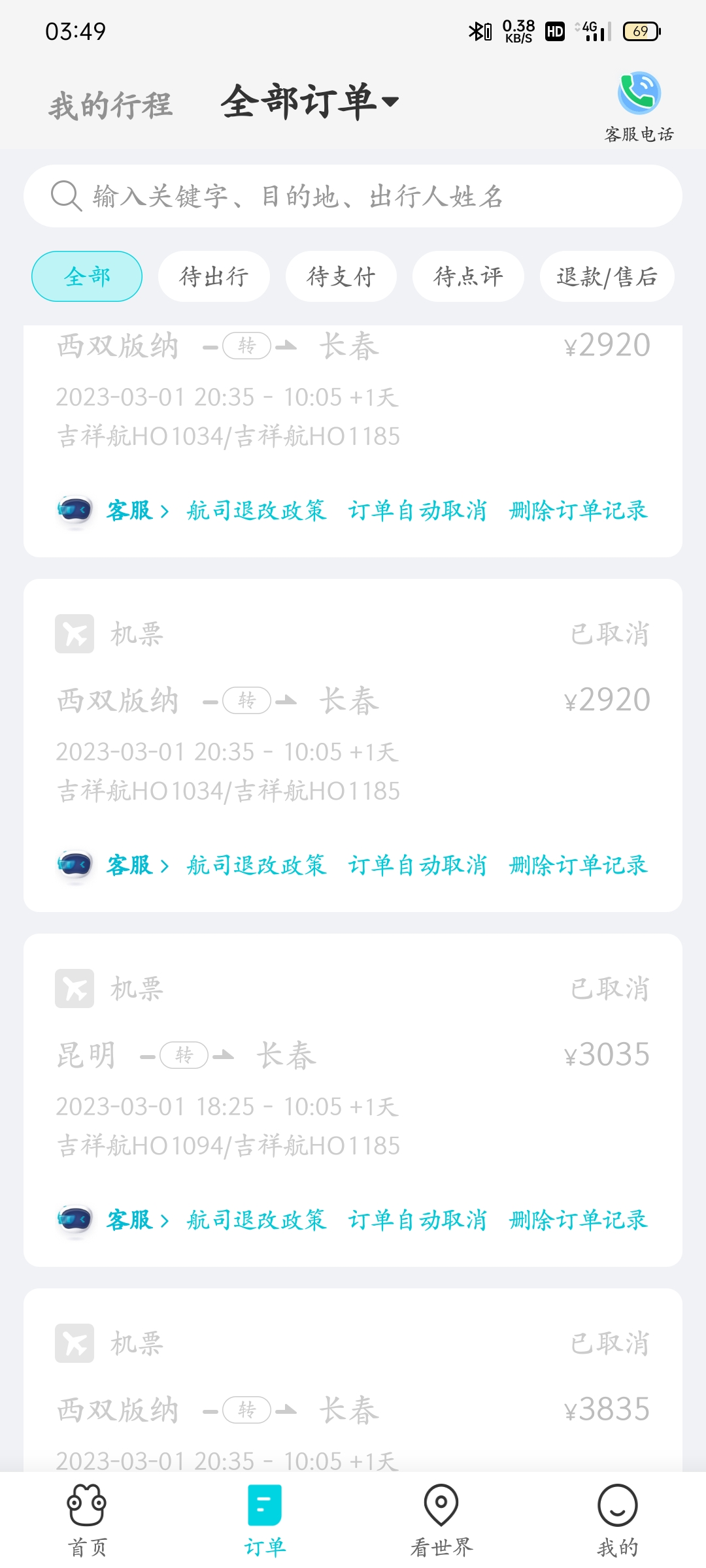Switch to 我的行程 tab
706x1568 pixels.
click(111, 105)
